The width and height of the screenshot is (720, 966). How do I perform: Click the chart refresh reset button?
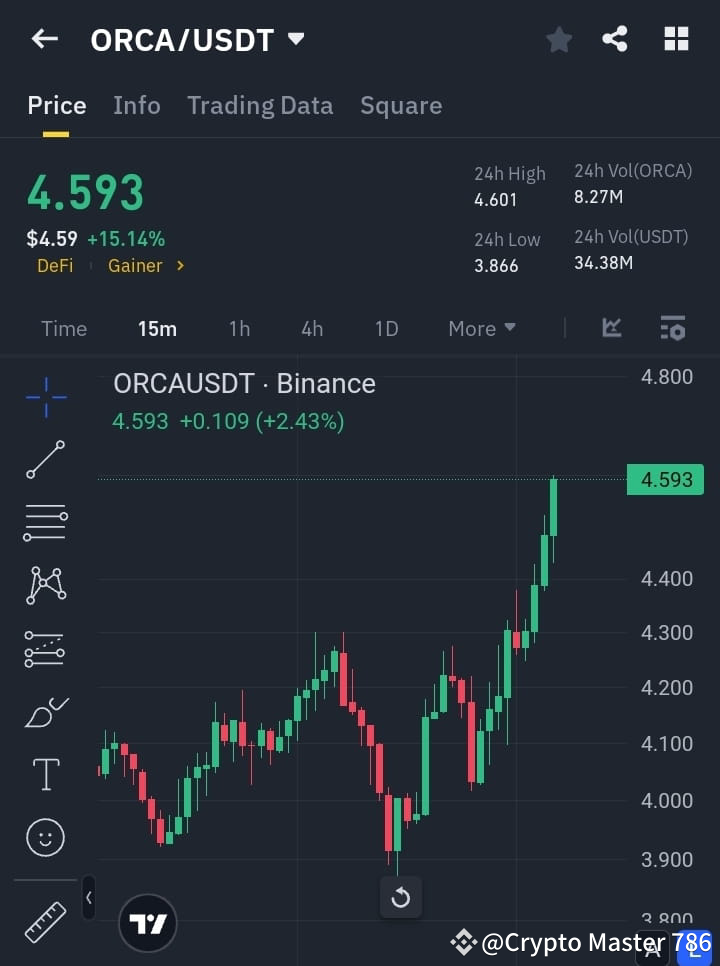[x=401, y=897]
